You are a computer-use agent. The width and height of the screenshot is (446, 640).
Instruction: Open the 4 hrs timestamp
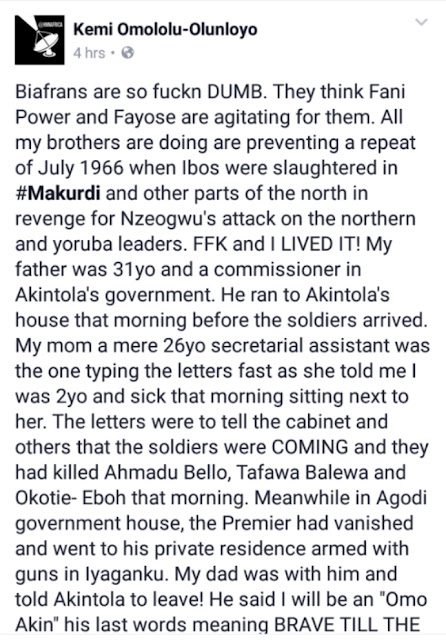[x=89, y=53]
